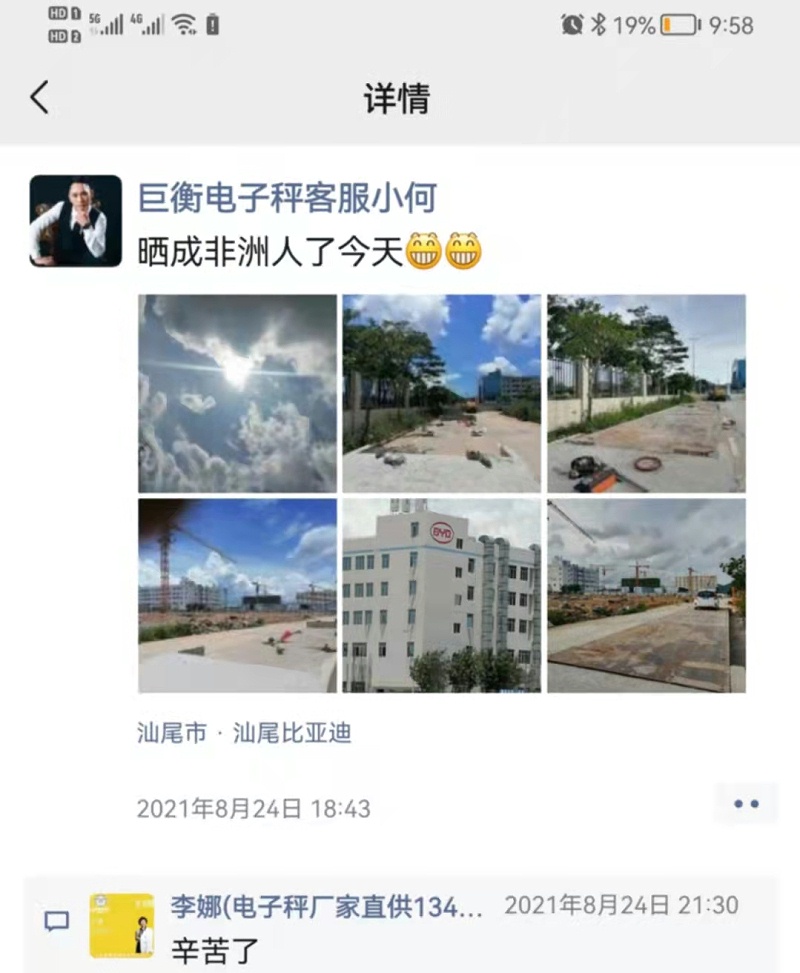Open the construction crane photo

[237, 595]
